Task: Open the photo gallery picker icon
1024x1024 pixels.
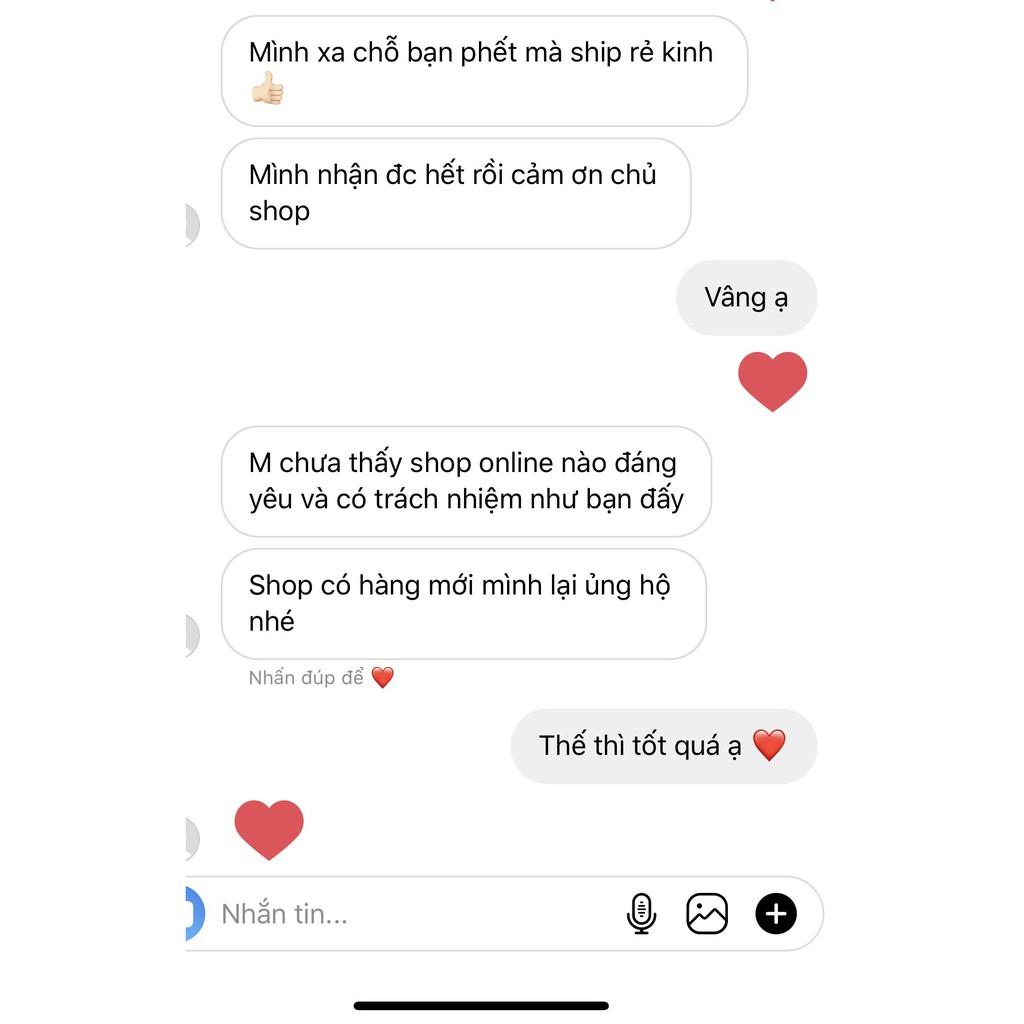Action: 707,913
